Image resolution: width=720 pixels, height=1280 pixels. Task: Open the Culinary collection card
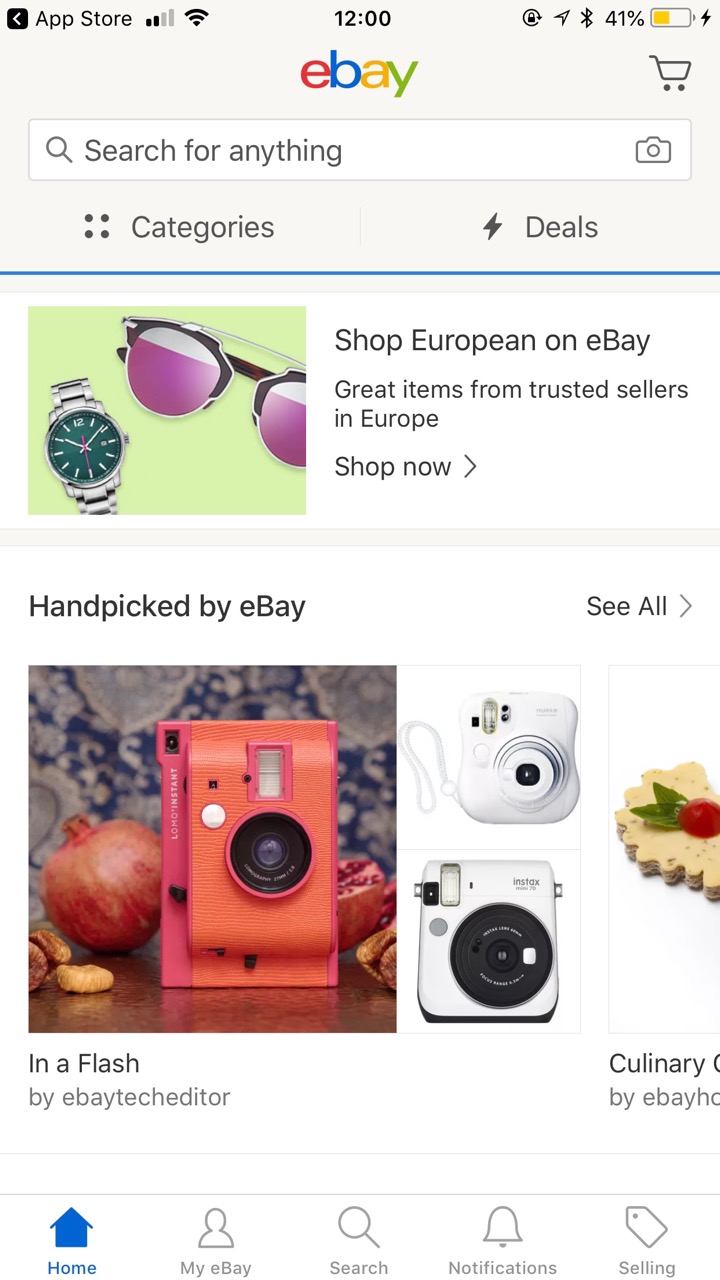665,848
